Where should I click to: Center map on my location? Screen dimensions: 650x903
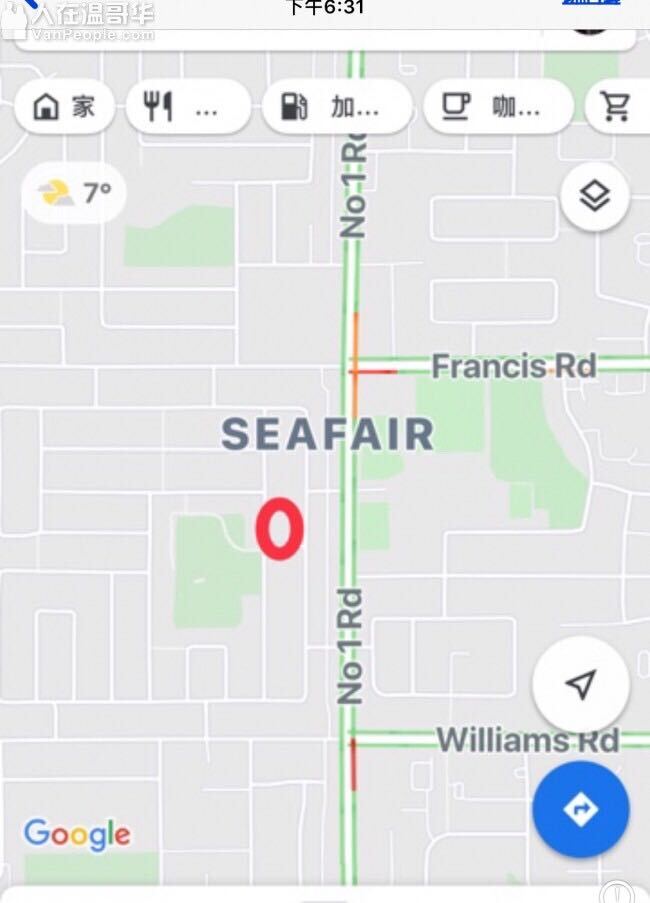pyautogui.click(x=580, y=685)
